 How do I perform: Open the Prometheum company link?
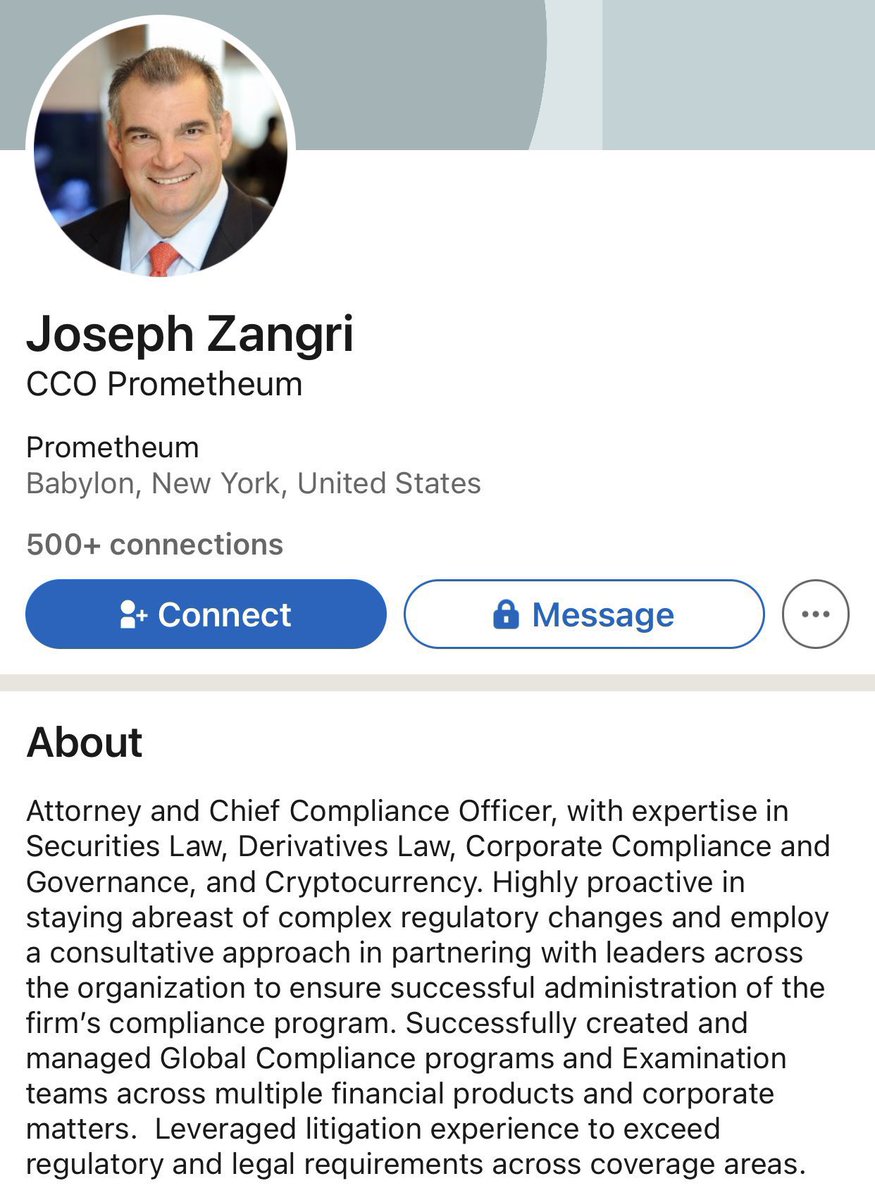click(112, 447)
